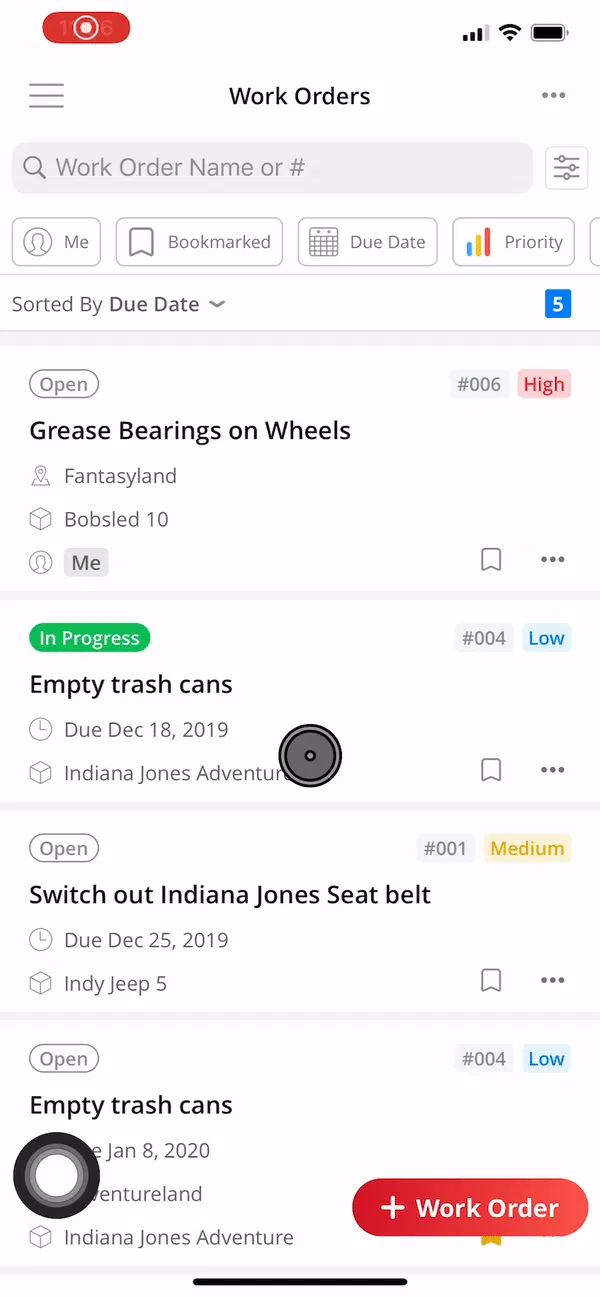600x1297 pixels.
Task: Create a new Work Order
Action: pyautogui.click(x=470, y=1208)
